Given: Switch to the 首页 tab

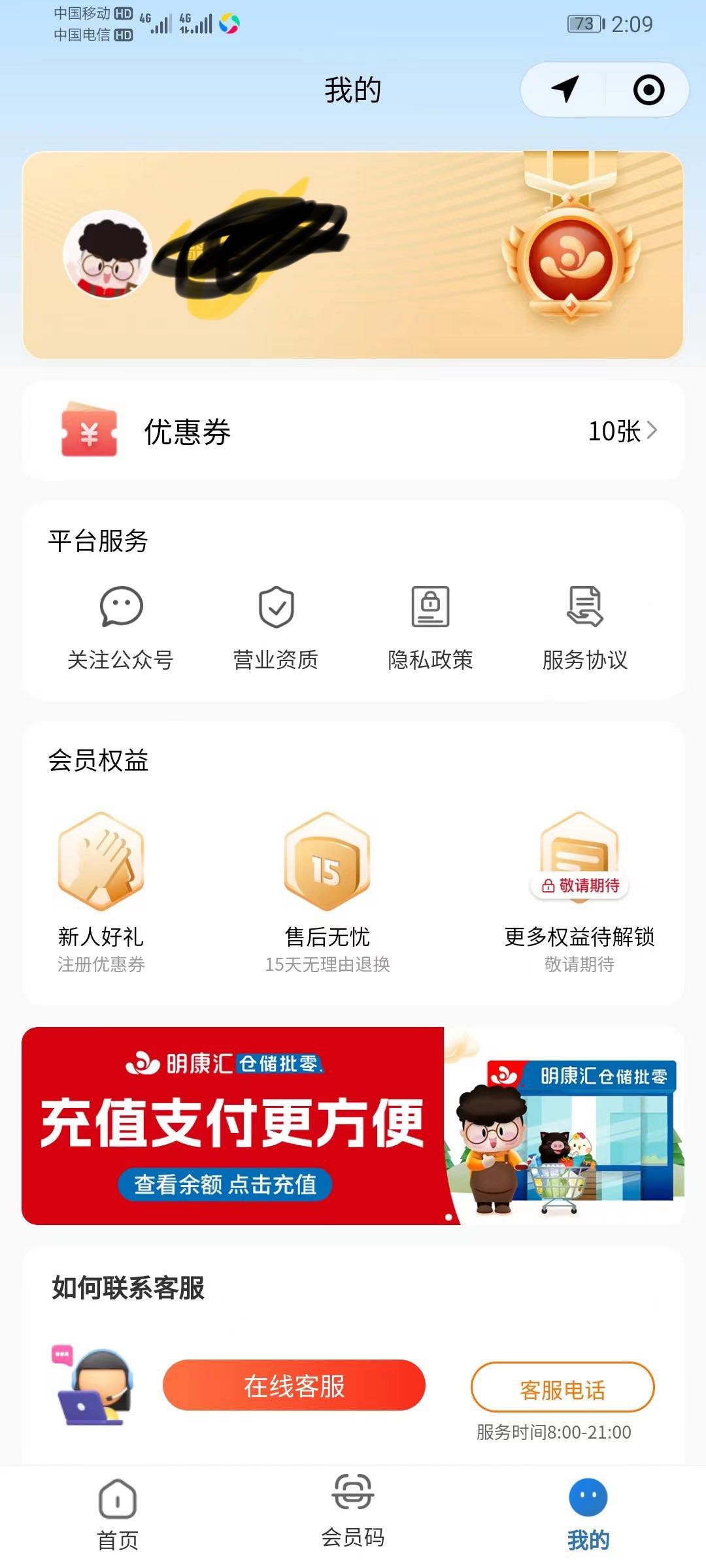Looking at the screenshot, I should 118,1512.
